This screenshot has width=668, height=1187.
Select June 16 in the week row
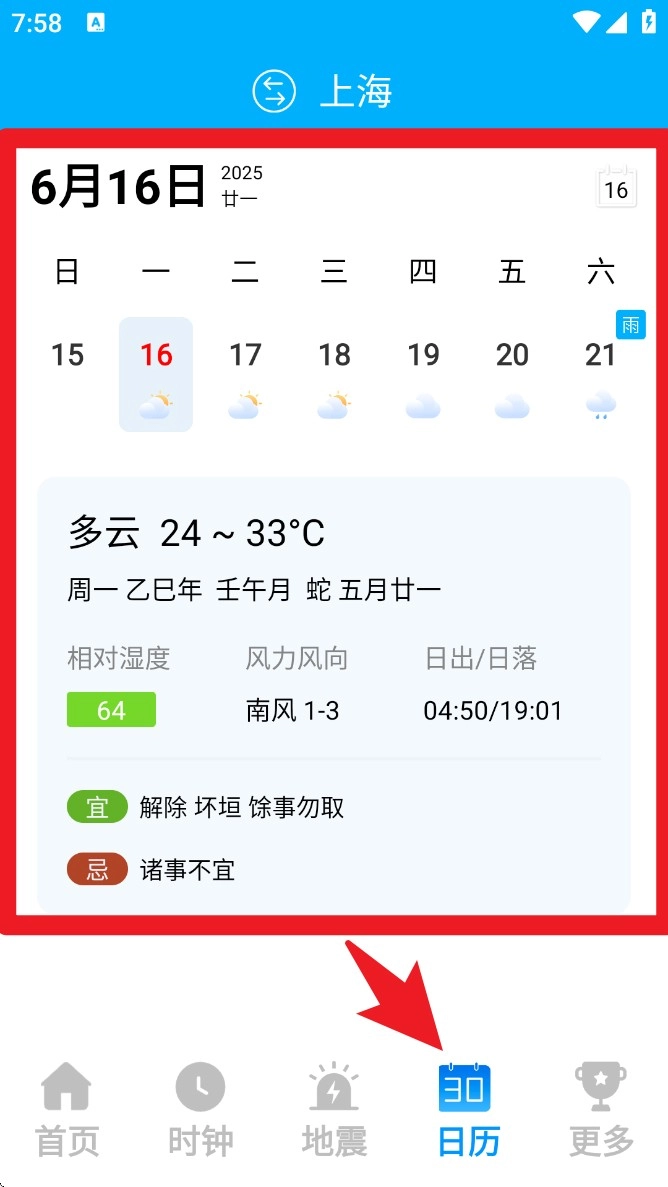pyautogui.click(x=156, y=374)
